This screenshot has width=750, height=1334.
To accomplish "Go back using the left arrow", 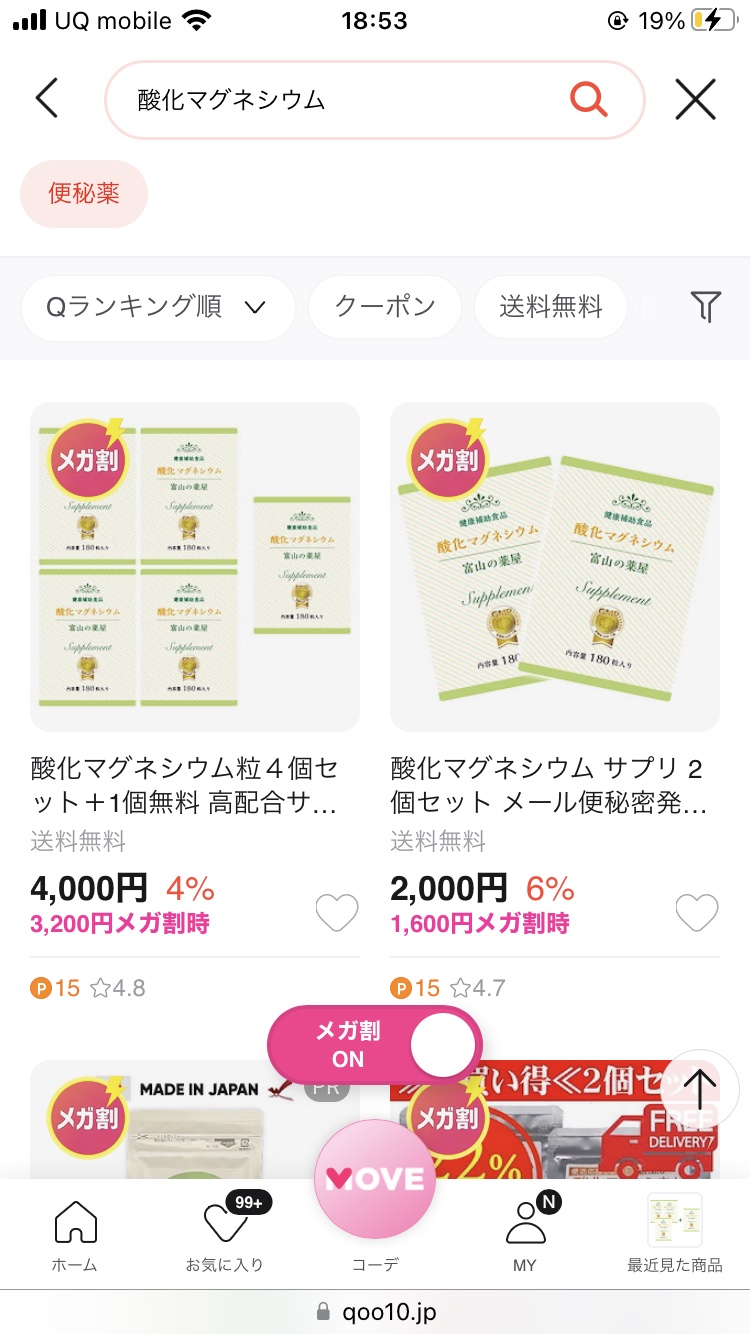I will [x=47, y=99].
